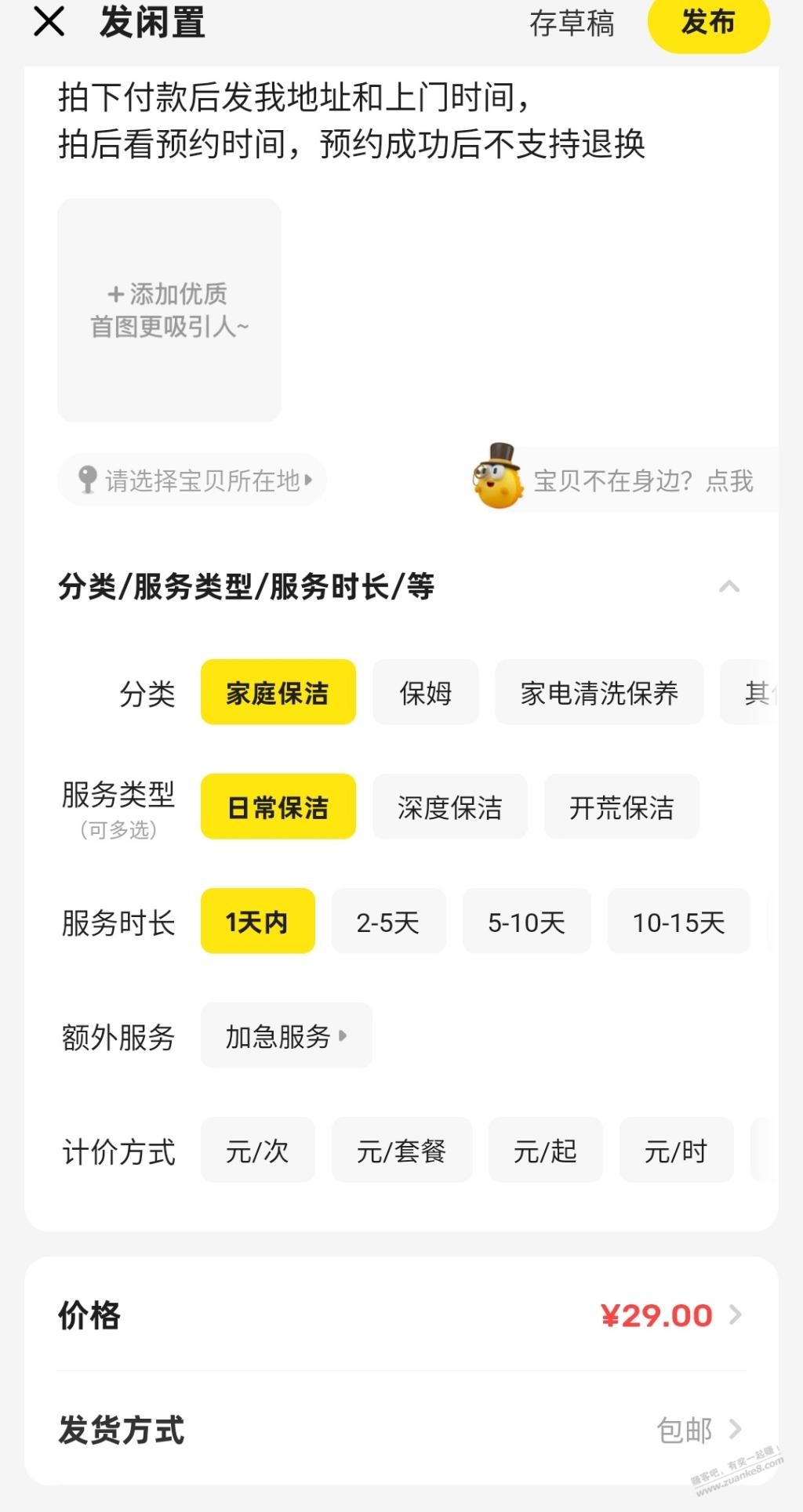Add a cover image via 添加优质首图
This screenshot has height=1512, width=803.
pyautogui.click(x=169, y=310)
